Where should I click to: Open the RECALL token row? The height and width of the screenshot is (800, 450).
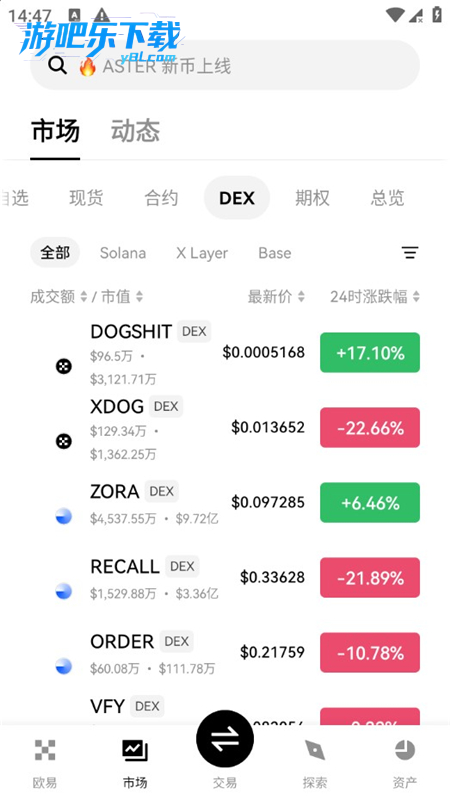(x=224, y=578)
